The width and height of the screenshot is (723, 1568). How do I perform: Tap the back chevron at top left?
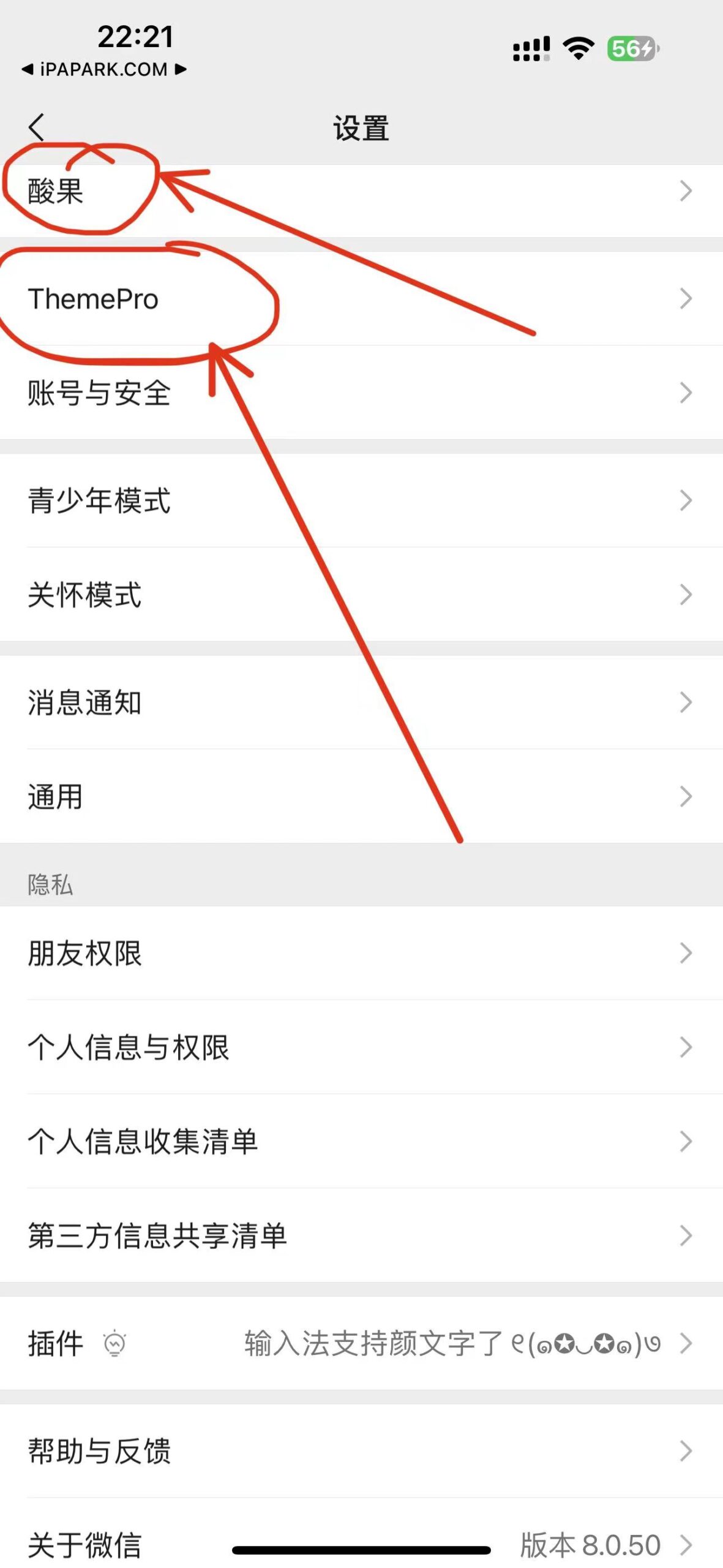click(x=35, y=127)
